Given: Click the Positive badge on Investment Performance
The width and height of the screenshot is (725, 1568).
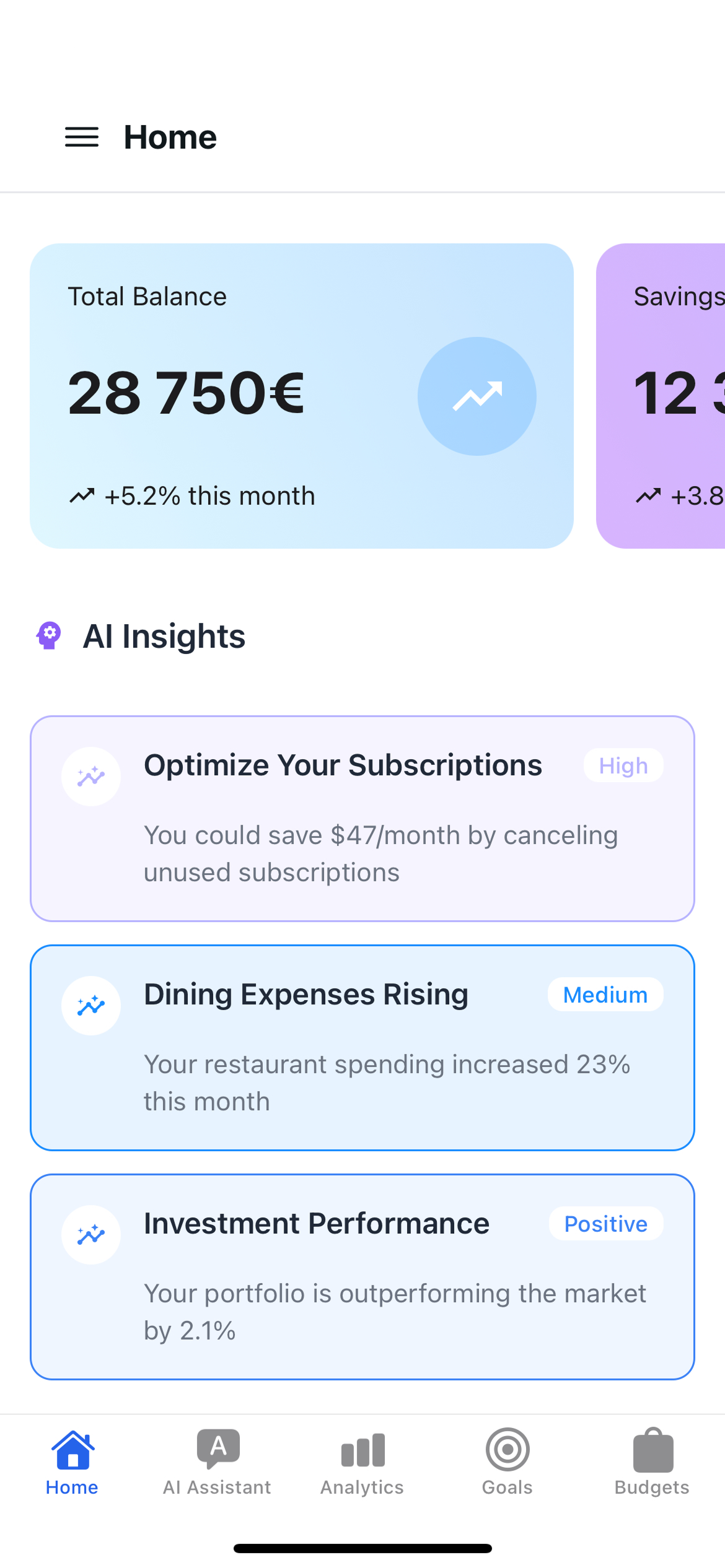Looking at the screenshot, I should (x=606, y=1224).
